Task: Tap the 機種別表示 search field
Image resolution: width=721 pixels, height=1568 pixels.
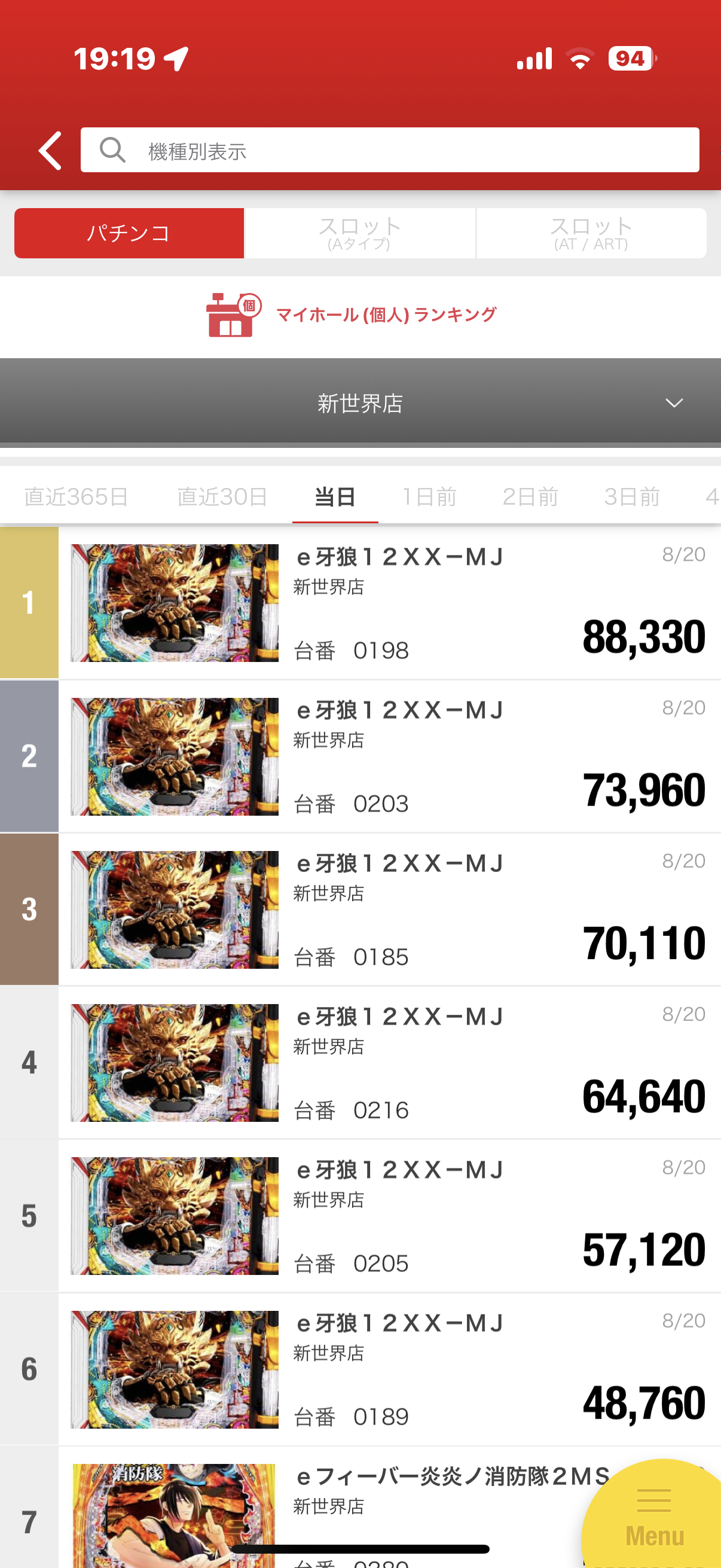Action: 389,150
